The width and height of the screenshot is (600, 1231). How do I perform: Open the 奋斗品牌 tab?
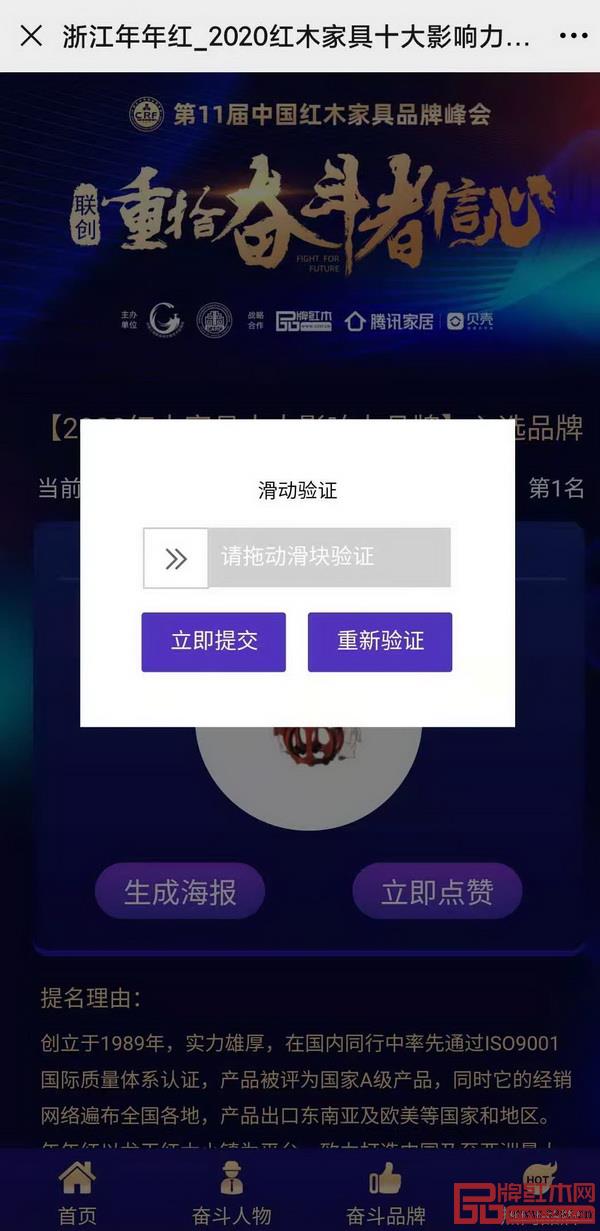[385, 1192]
